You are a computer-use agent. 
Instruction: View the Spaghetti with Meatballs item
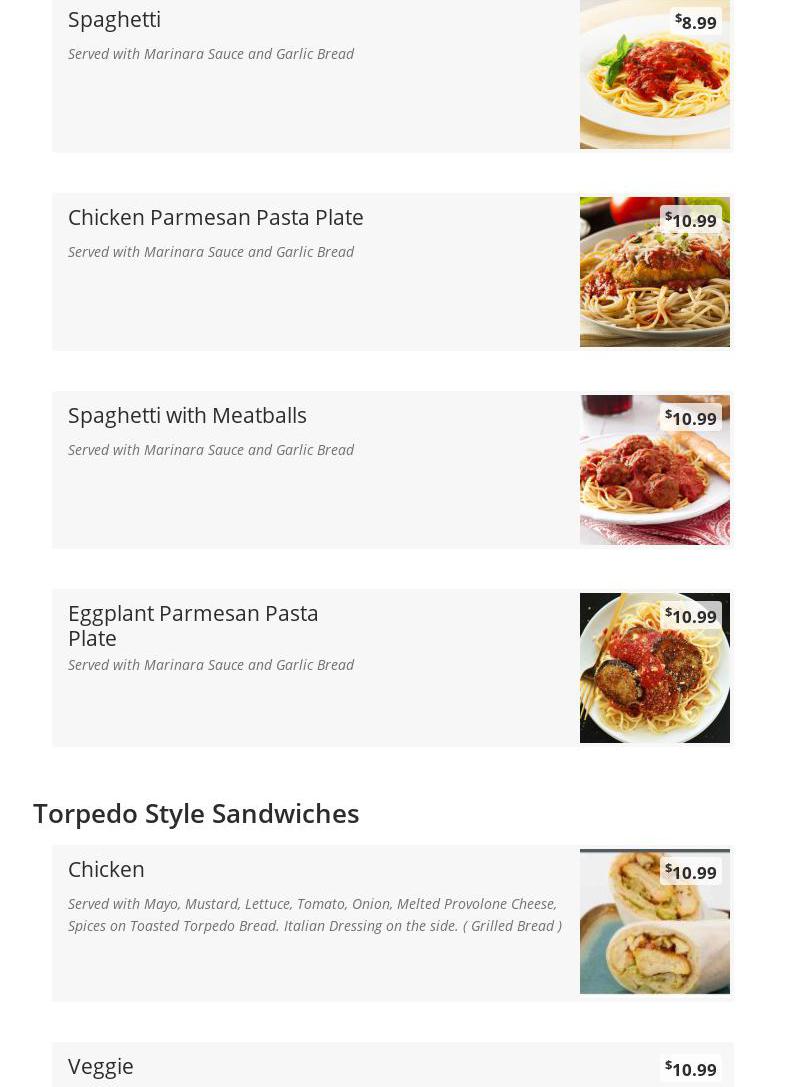187,416
